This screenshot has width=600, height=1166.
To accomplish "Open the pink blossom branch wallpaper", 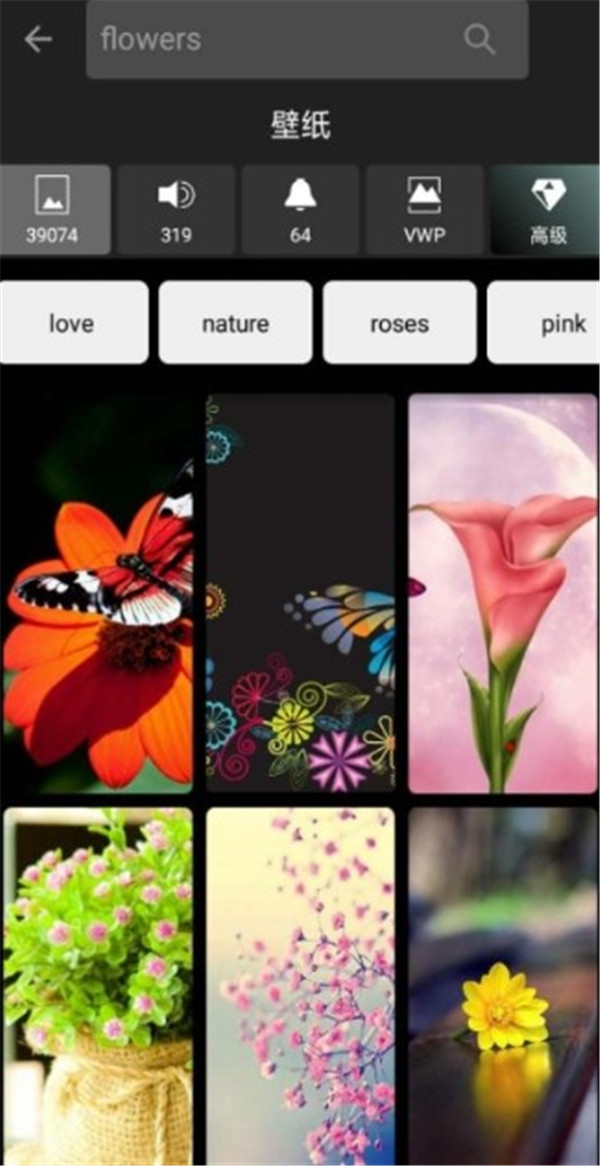I will [301, 985].
